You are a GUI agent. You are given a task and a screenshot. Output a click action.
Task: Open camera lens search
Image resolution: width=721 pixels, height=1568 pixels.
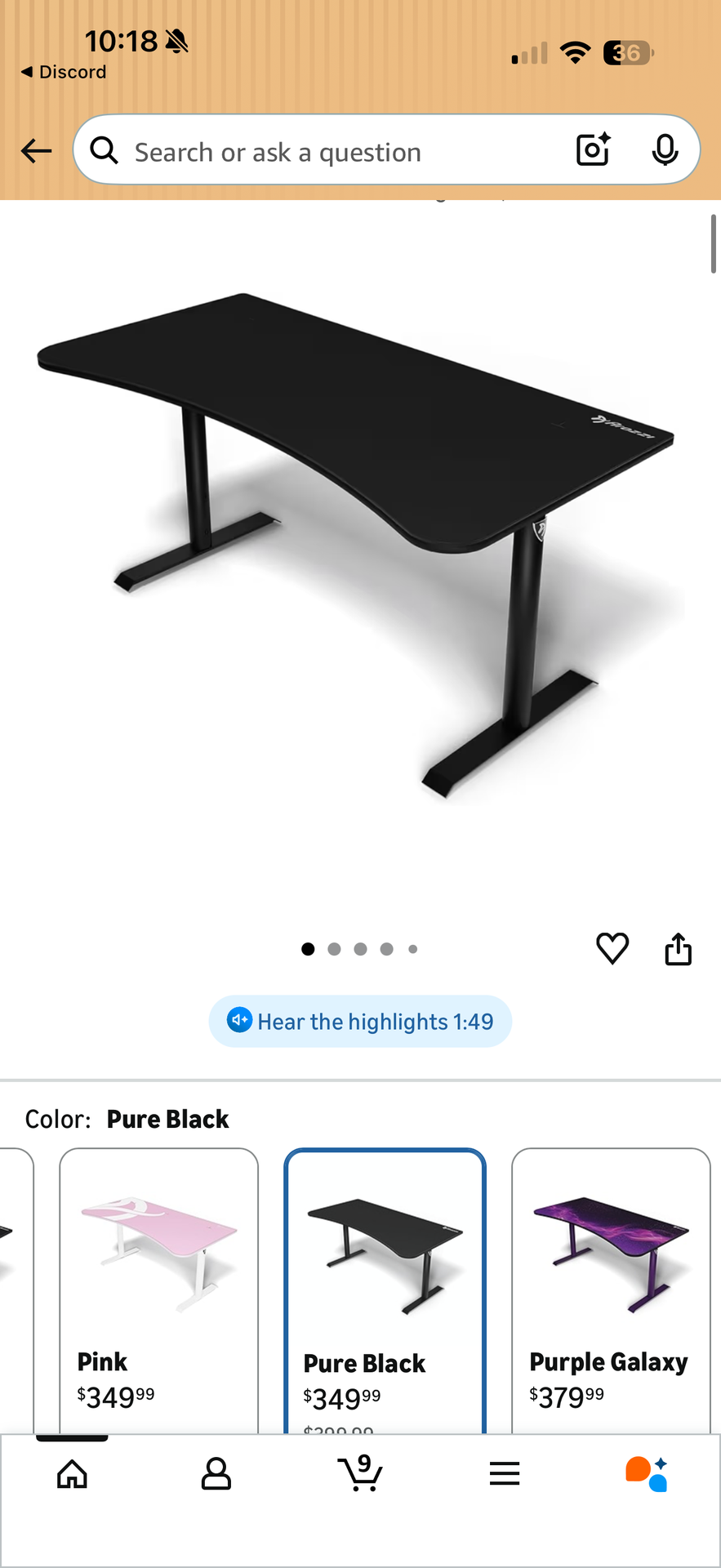[x=594, y=150]
